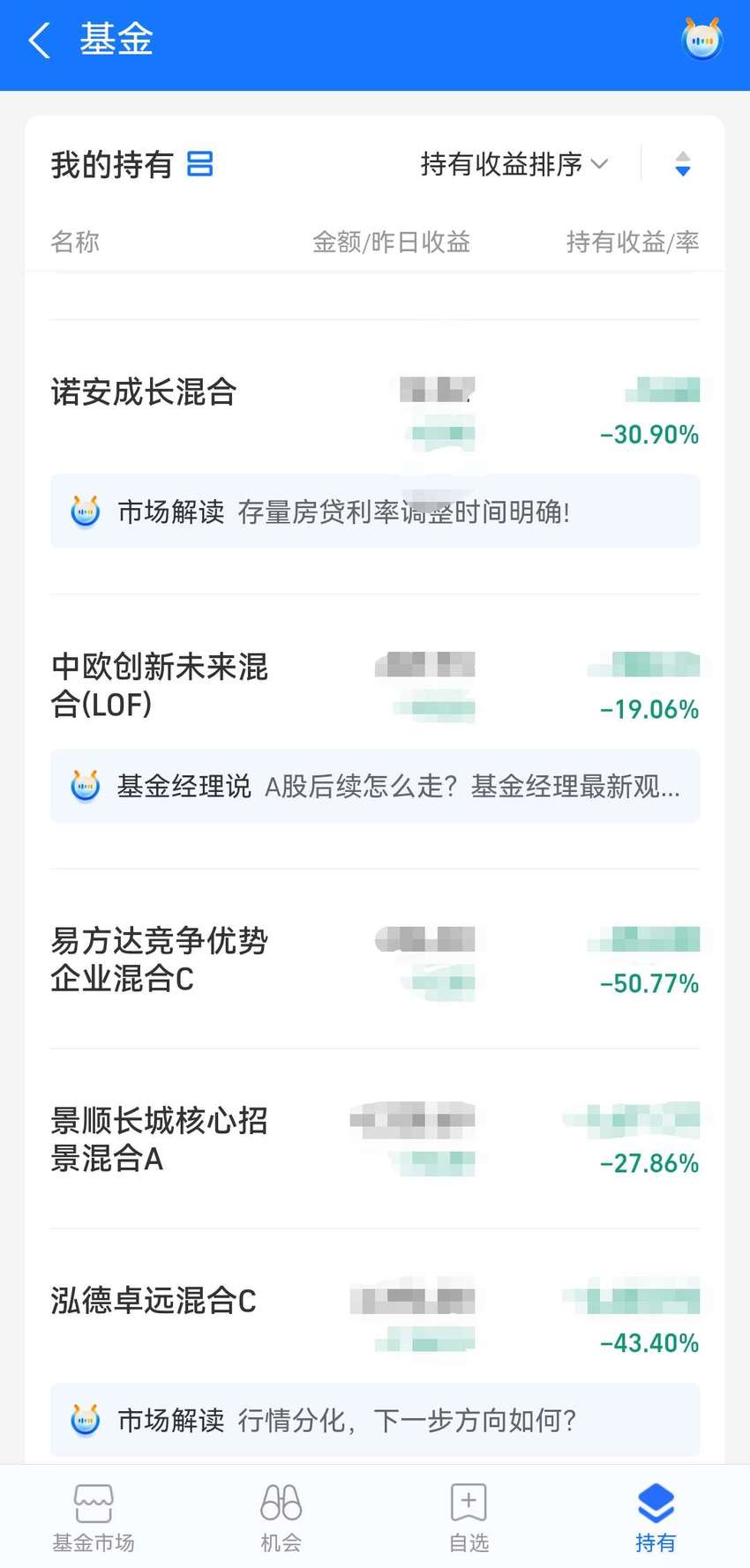
Task: Open 基金经理说 A股后续怎么走 article
Action: pos(375,786)
